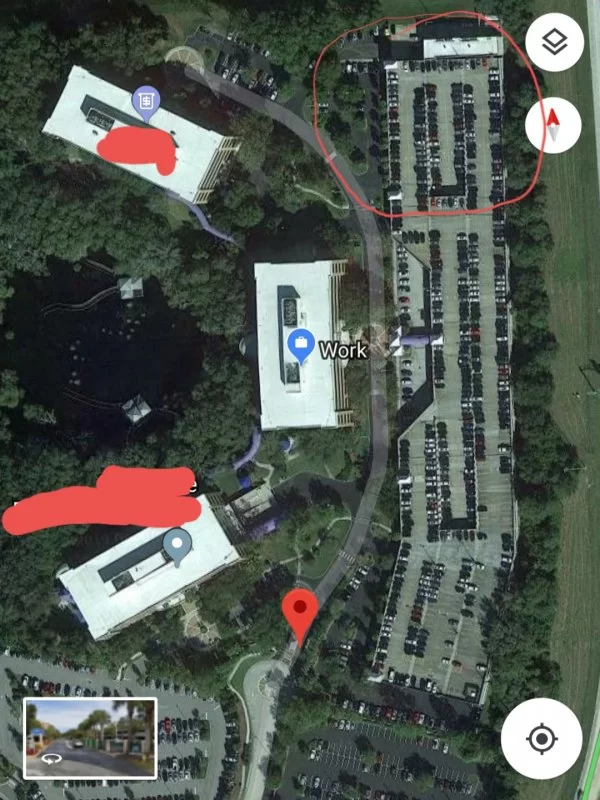Tap the compass to reorient north
Viewport: 600px width, 800px height.
click(554, 125)
